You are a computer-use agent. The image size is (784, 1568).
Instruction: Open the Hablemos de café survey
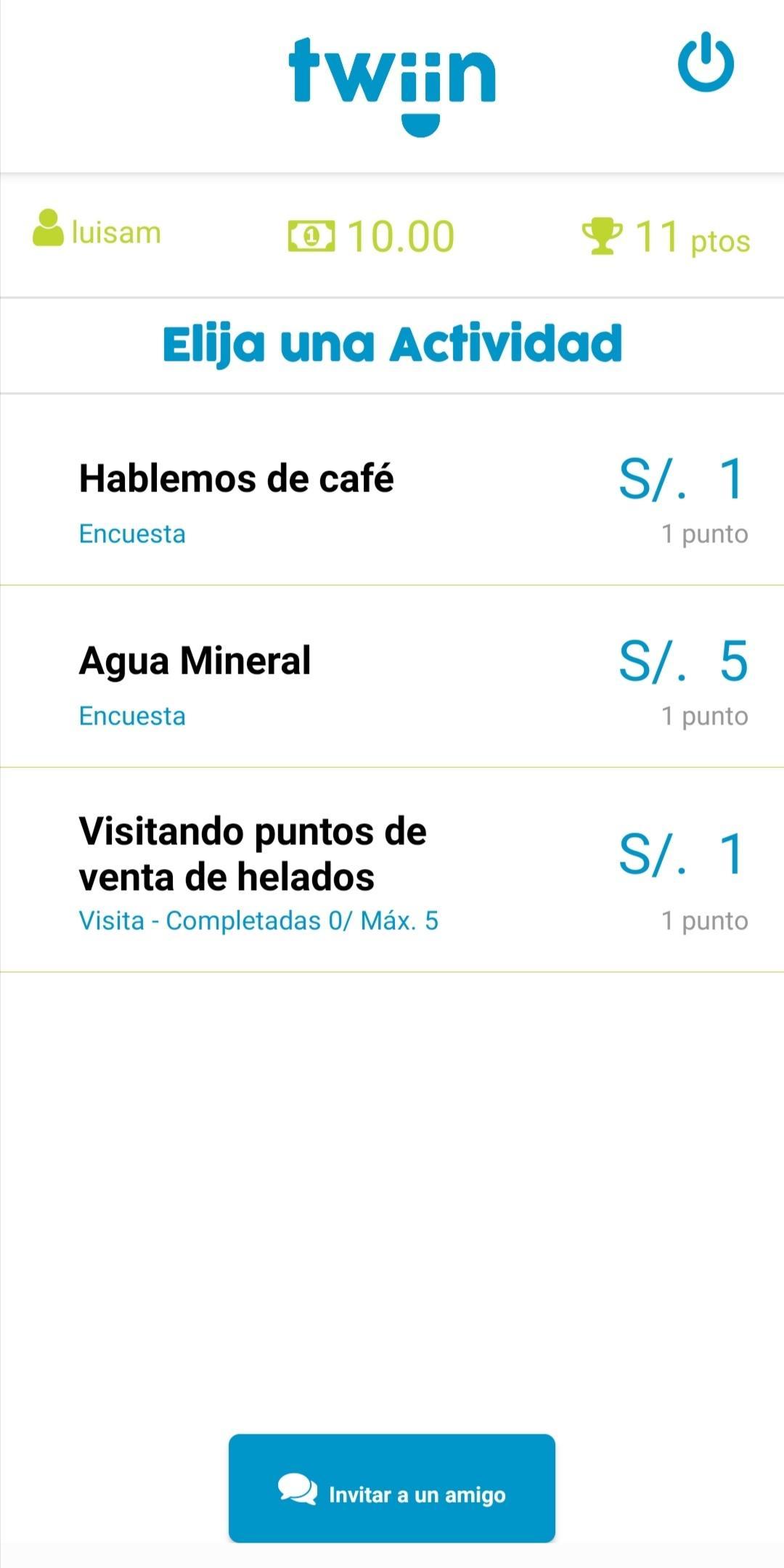click(392, 490)
